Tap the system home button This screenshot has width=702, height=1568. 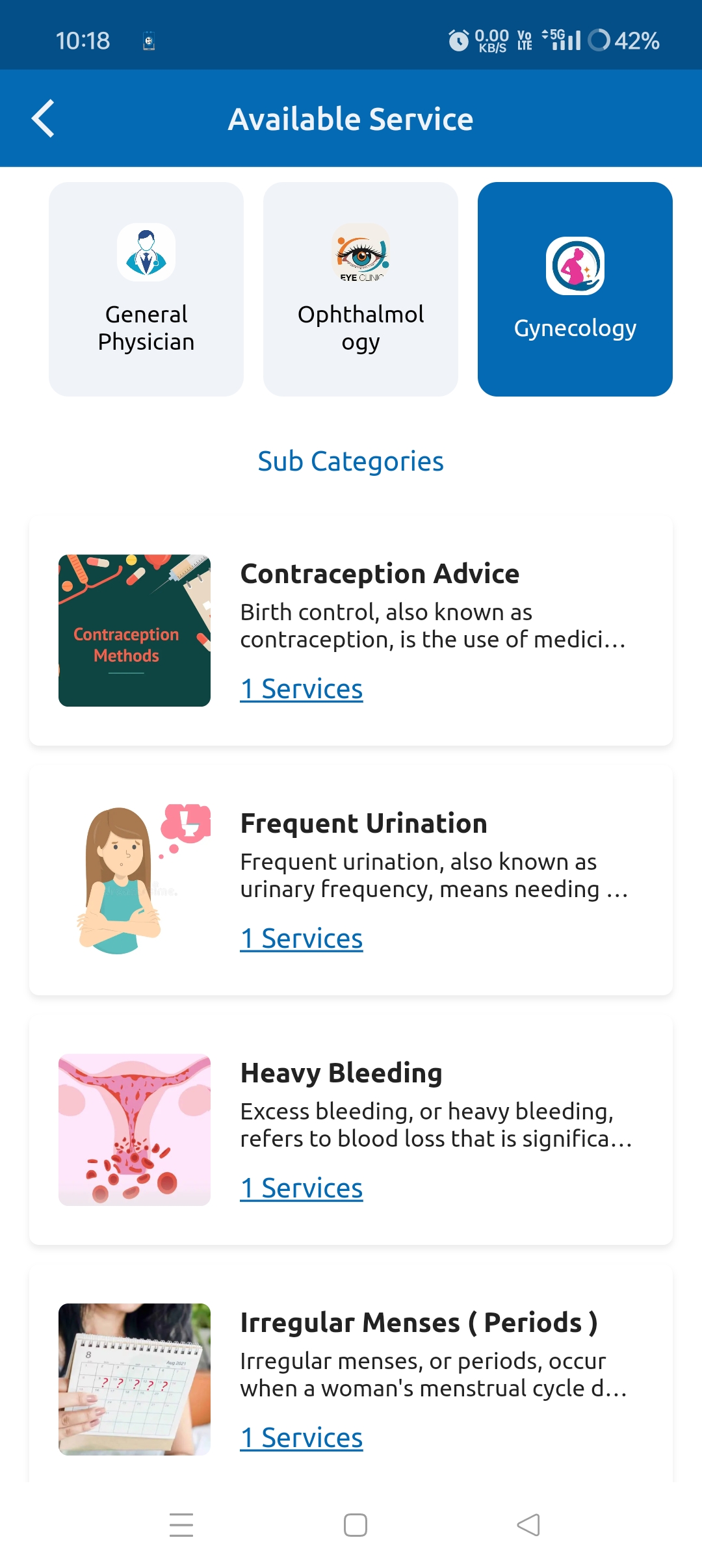356,1525
